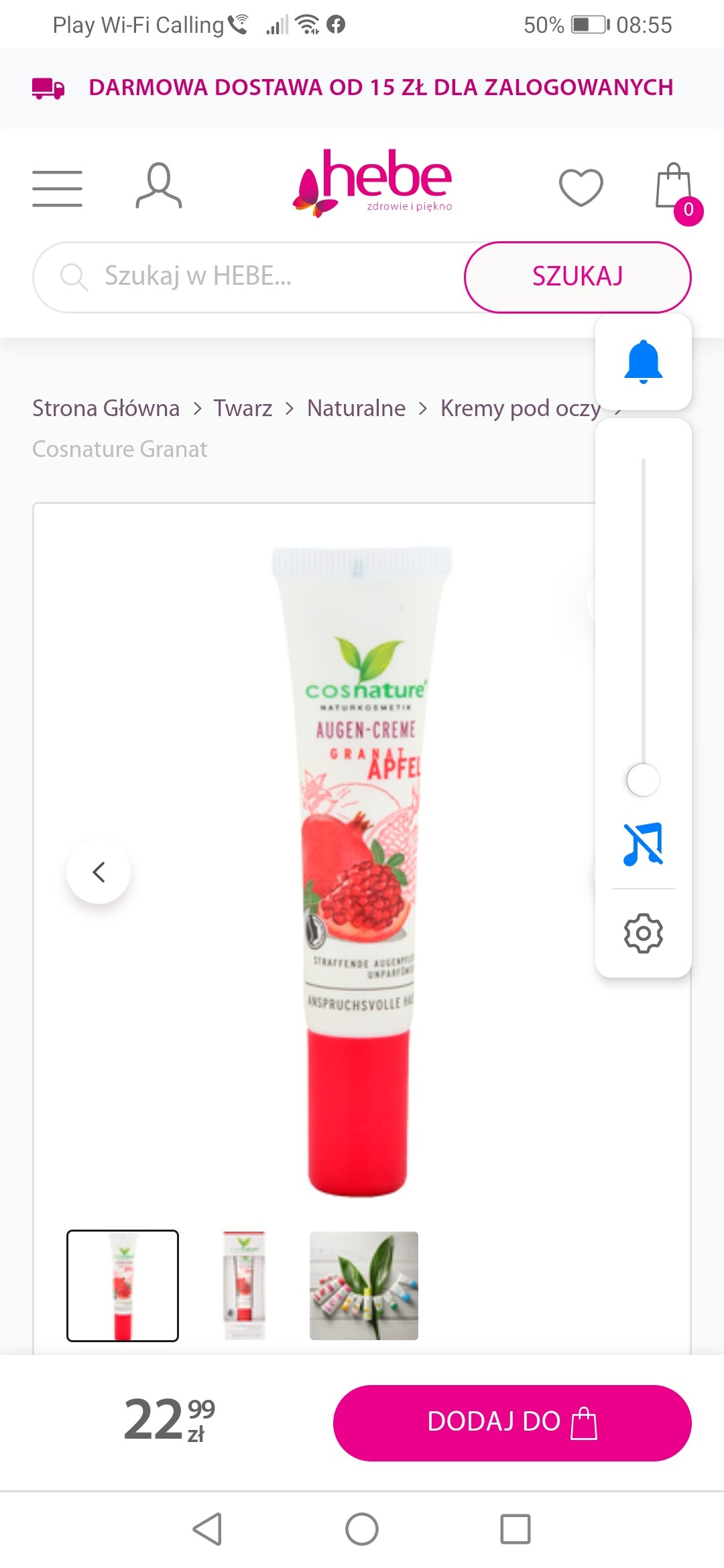The height and width of the screenshot is (1568, 724).
Task: Open the hamburger menu
Action: click(57, 188)
